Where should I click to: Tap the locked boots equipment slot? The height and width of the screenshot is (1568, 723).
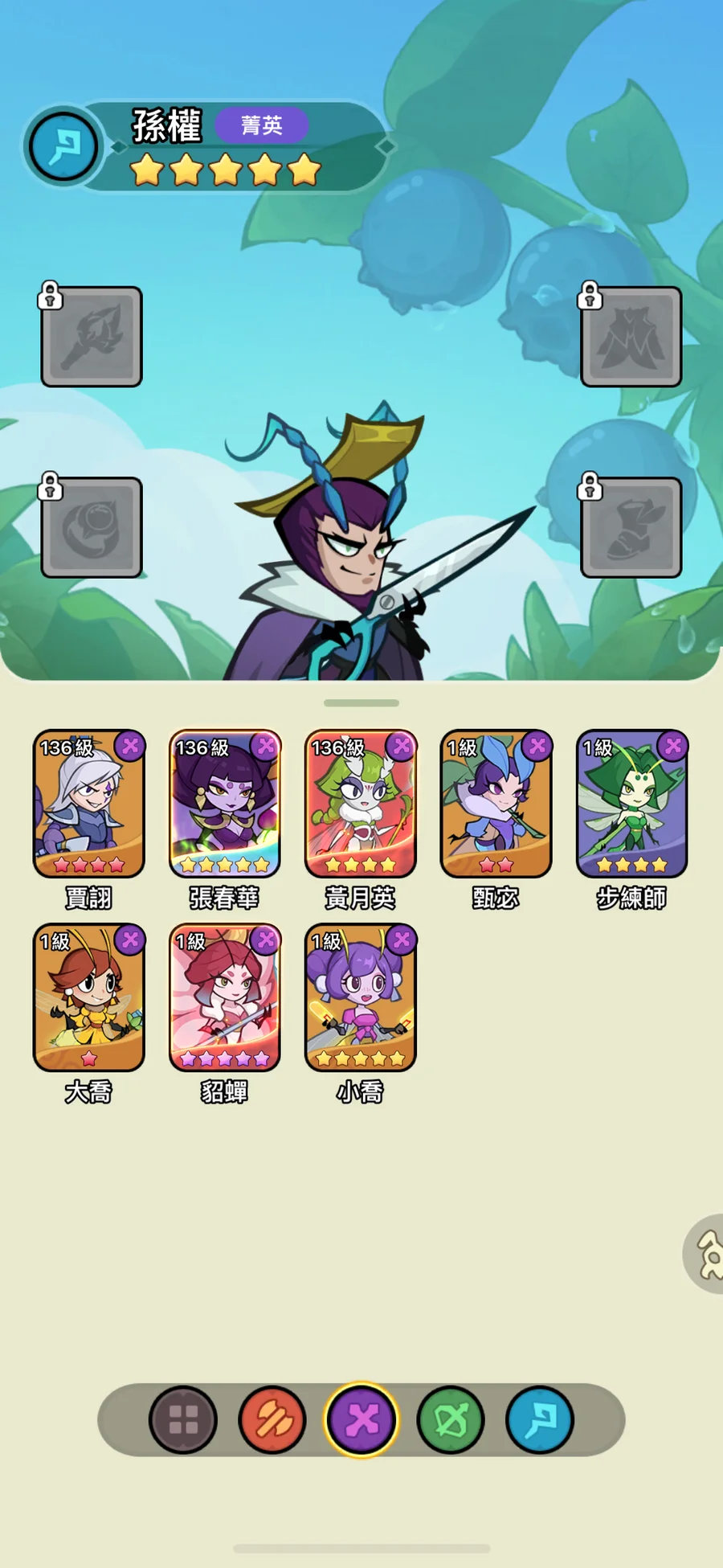(x=631, y=527)
